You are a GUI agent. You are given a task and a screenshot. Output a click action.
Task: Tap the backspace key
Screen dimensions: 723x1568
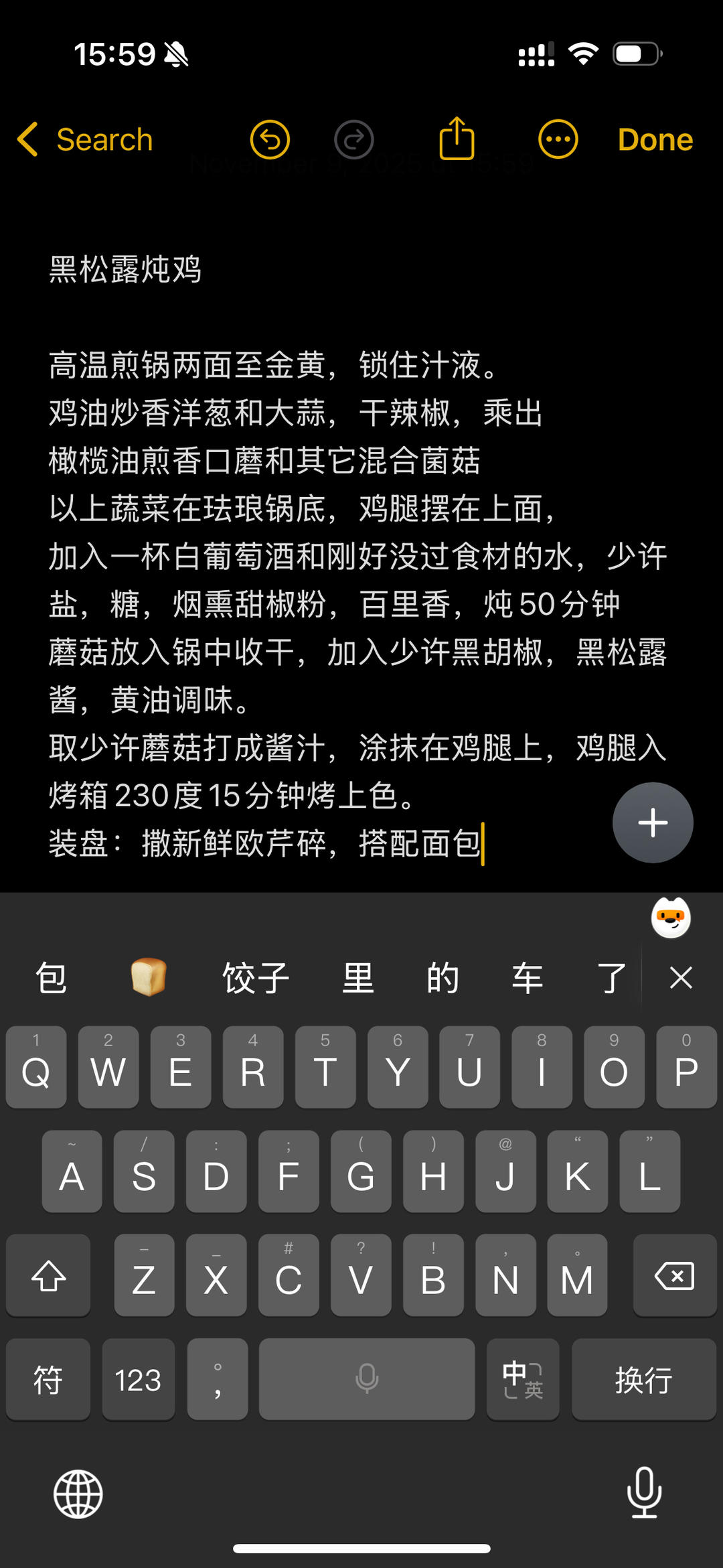[x=674, y=1275]
